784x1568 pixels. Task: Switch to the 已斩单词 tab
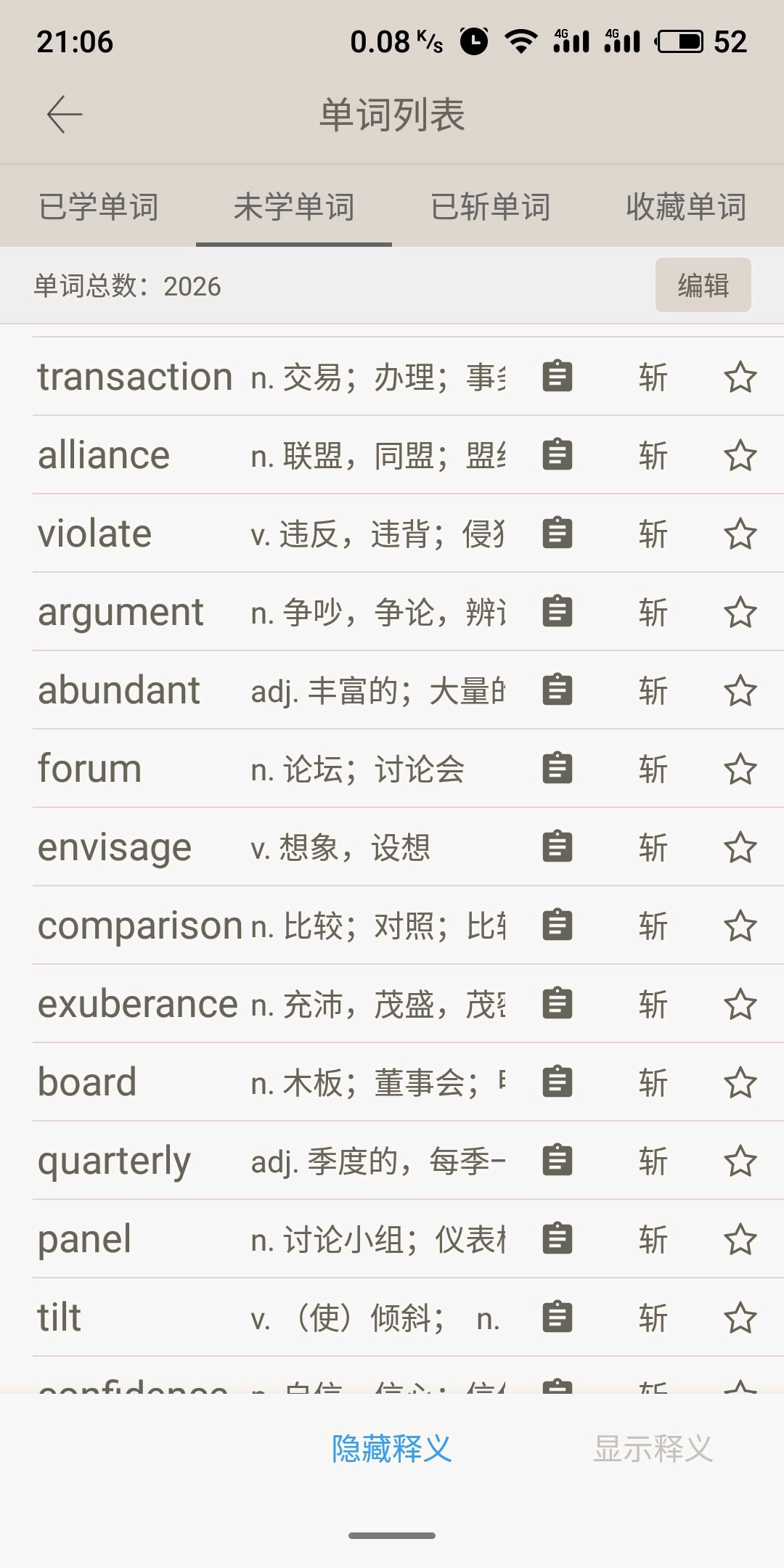490,207
